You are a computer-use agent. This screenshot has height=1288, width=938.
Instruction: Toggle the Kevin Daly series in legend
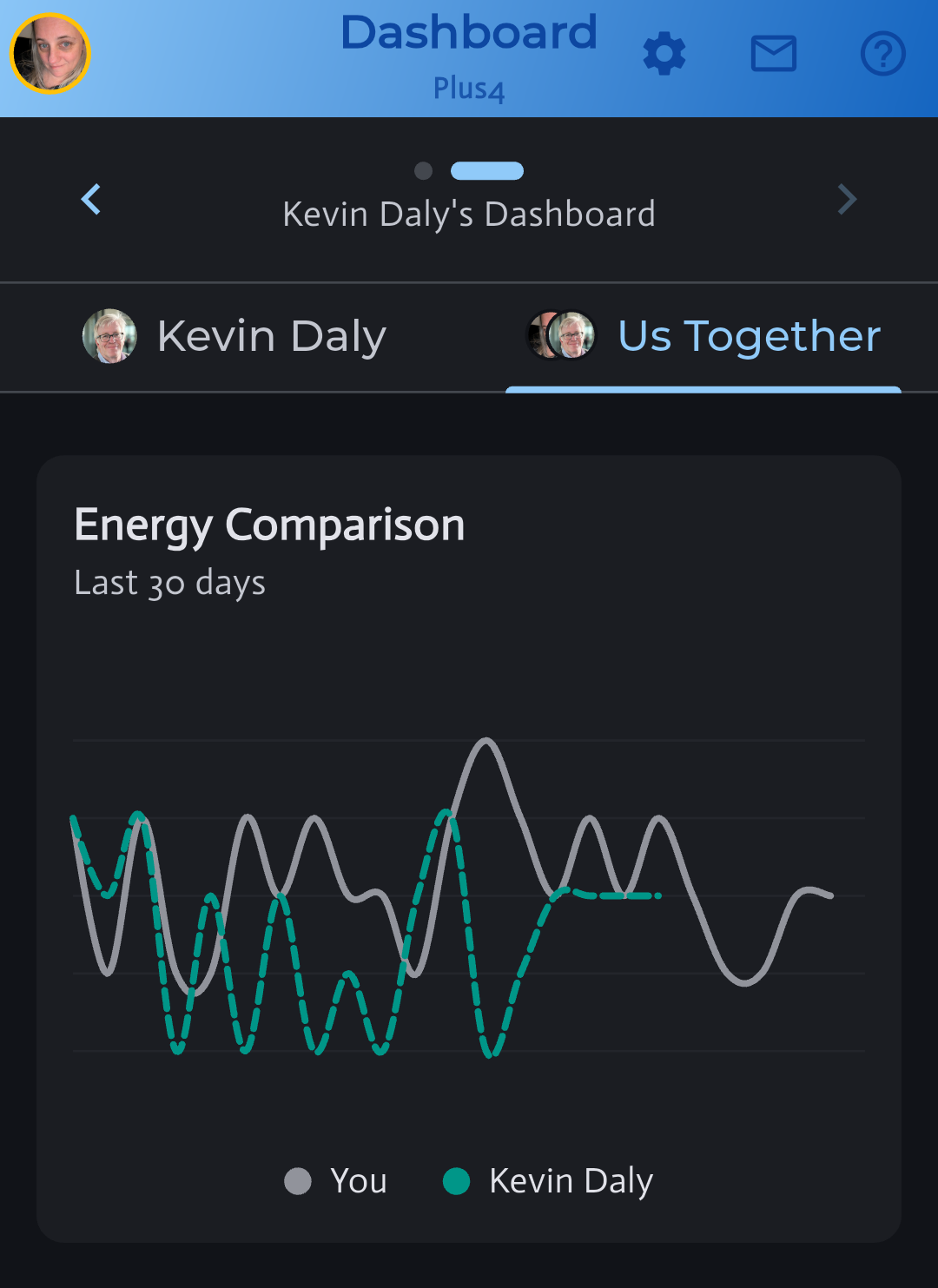coord(548,1181)
